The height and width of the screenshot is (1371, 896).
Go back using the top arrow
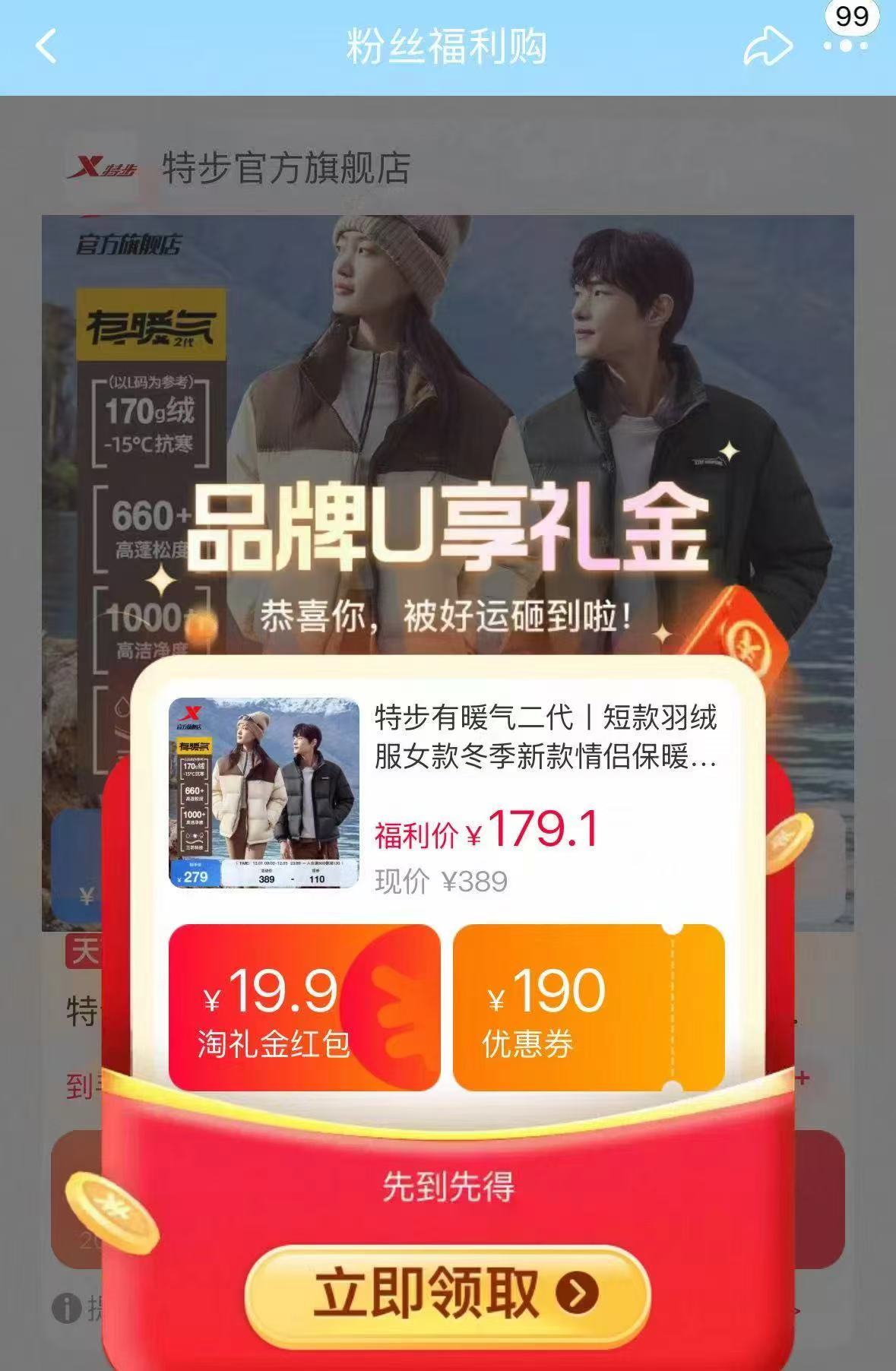coord(46,46)
